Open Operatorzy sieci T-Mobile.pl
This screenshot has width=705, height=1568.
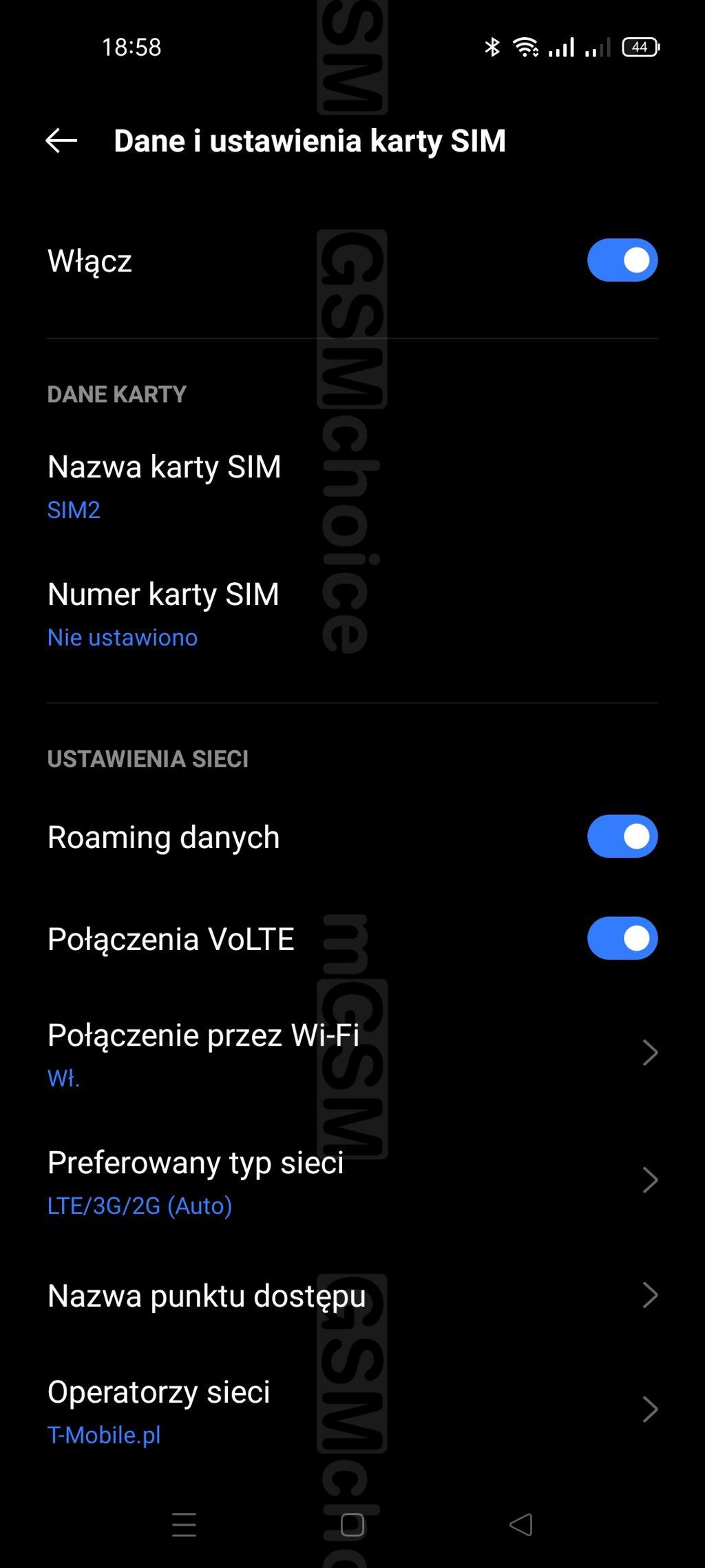[352, 1411]
